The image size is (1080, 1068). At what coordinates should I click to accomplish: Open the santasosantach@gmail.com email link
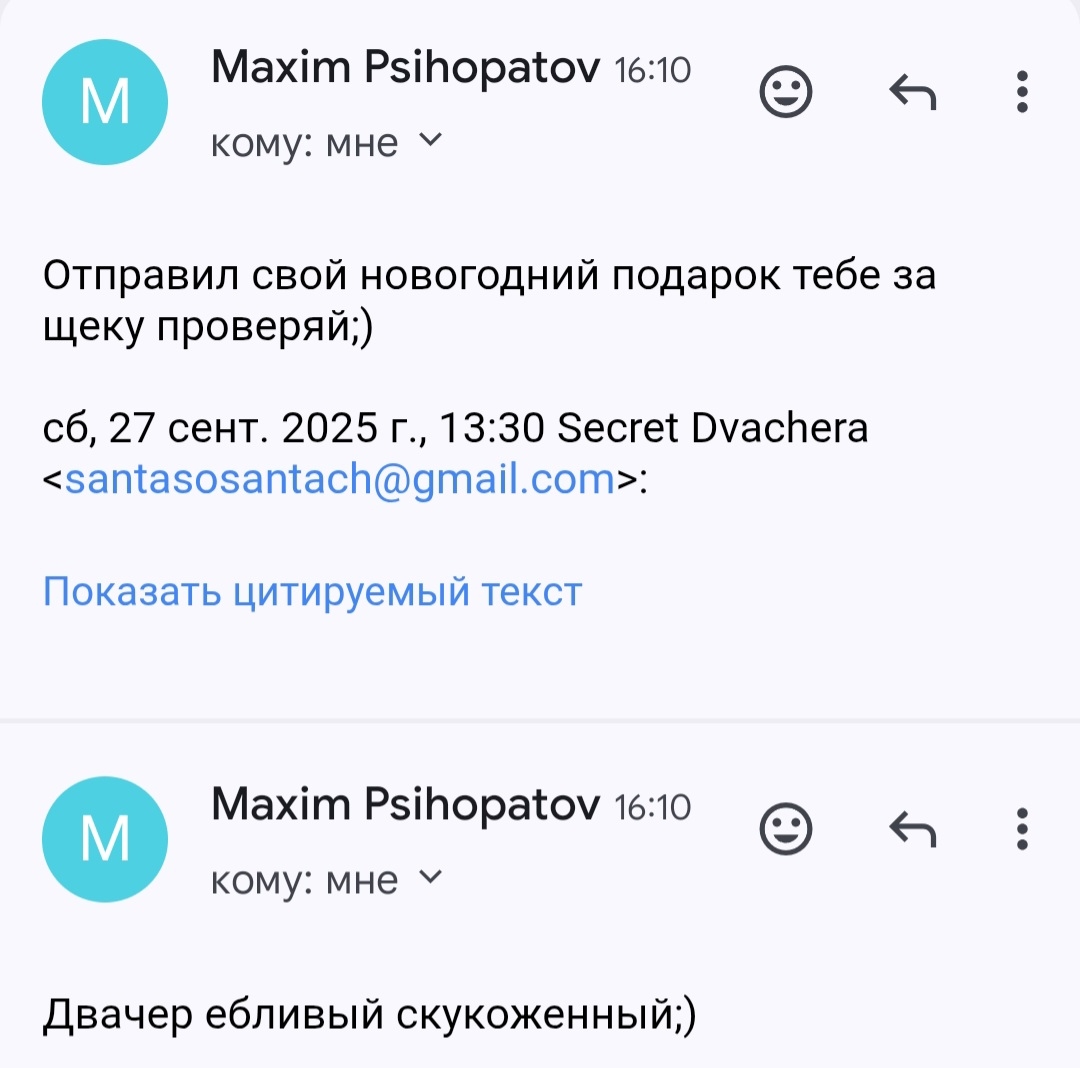(340, 479)
